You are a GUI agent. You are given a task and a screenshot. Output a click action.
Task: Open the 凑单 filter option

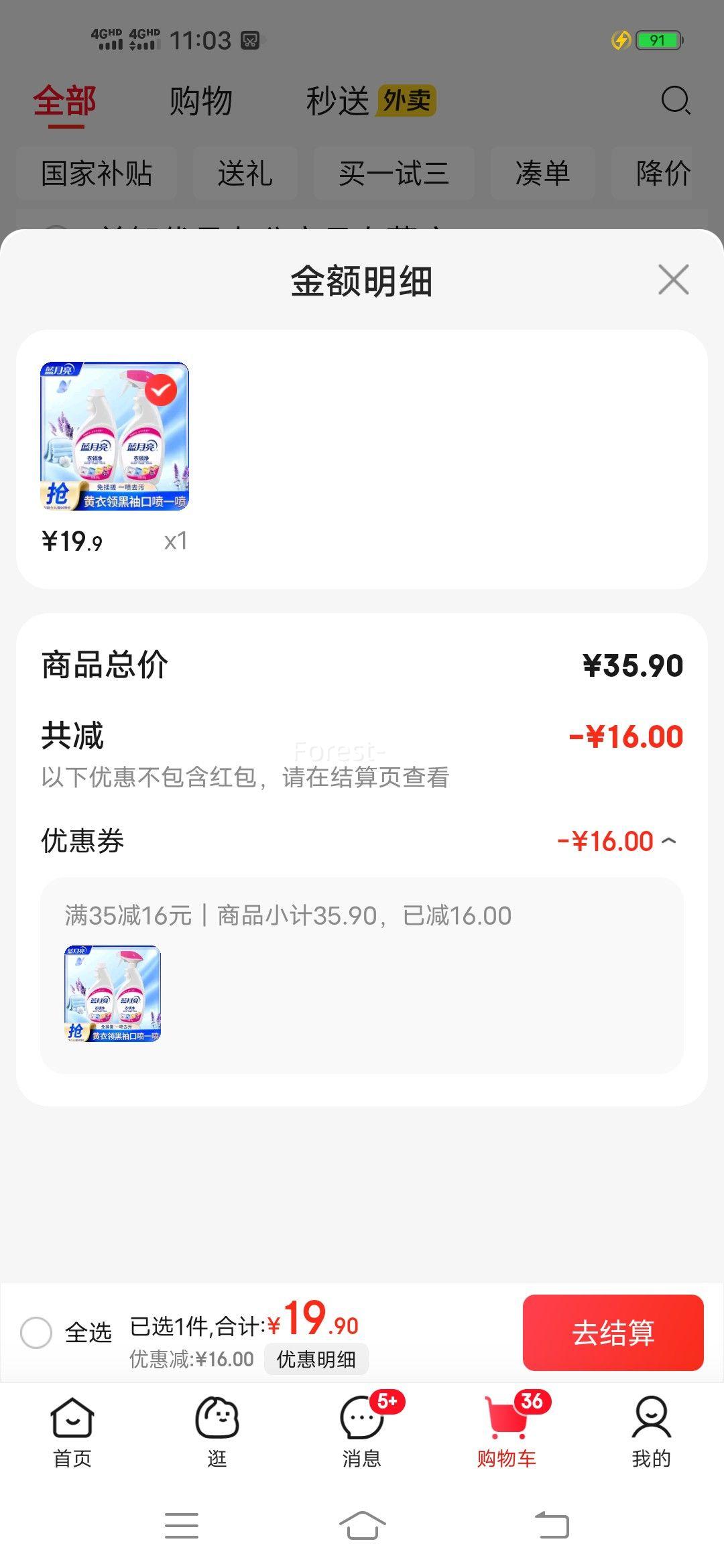click(543, 174)
